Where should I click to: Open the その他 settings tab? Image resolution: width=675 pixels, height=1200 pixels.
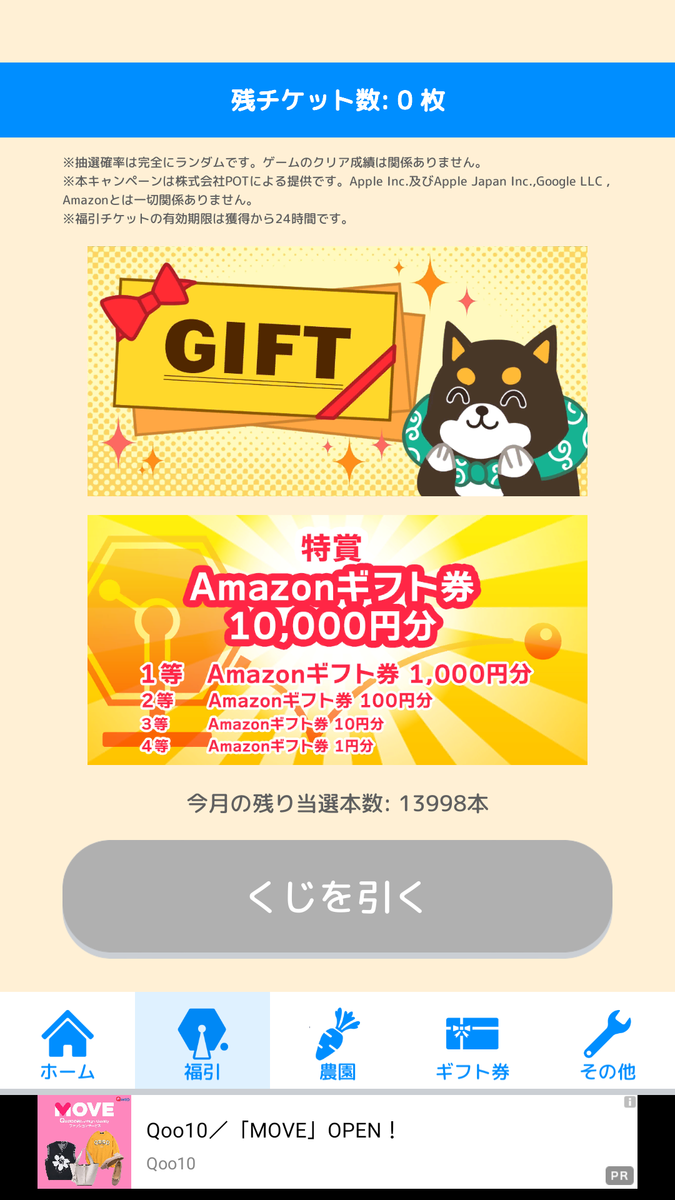pos(607,1042)
